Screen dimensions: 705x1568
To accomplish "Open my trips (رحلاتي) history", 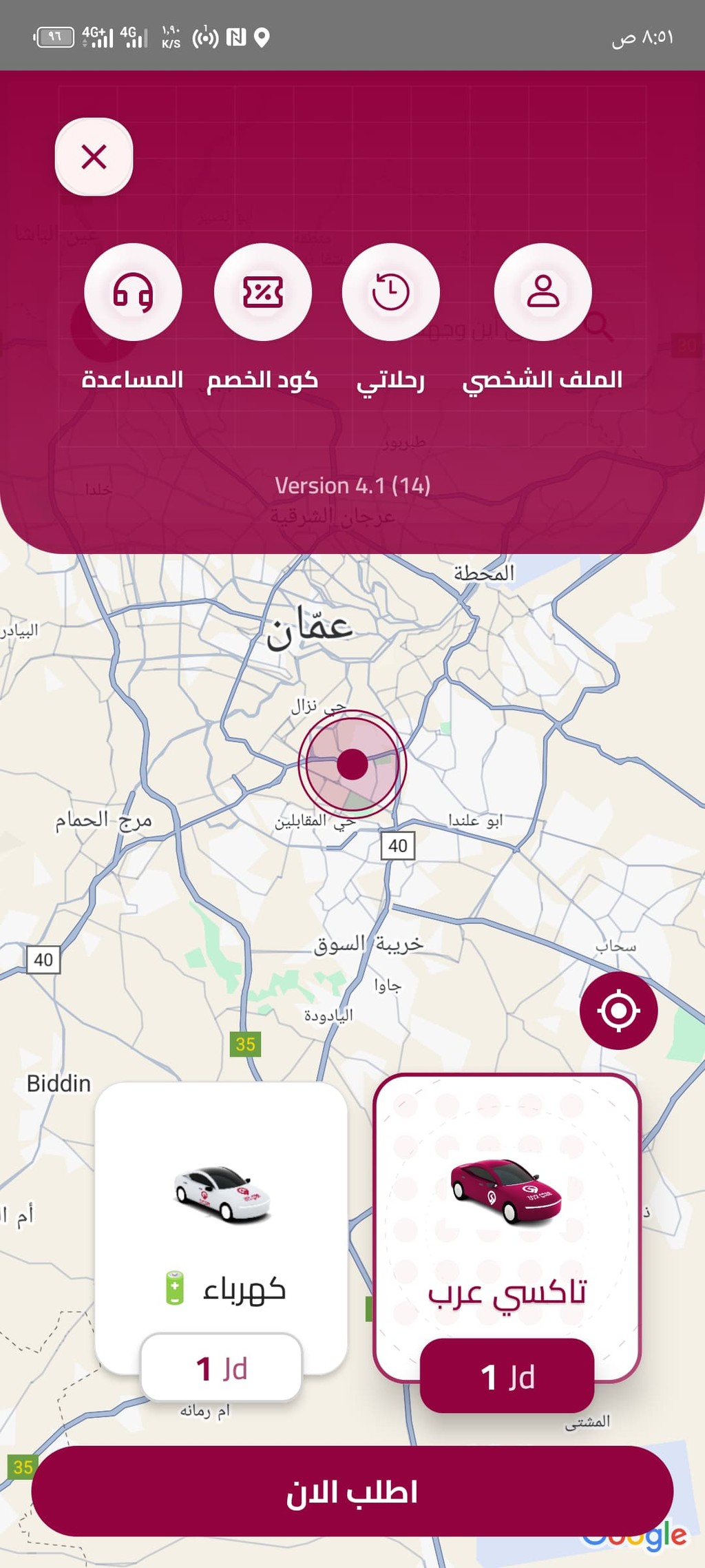I will pos(390,292).
